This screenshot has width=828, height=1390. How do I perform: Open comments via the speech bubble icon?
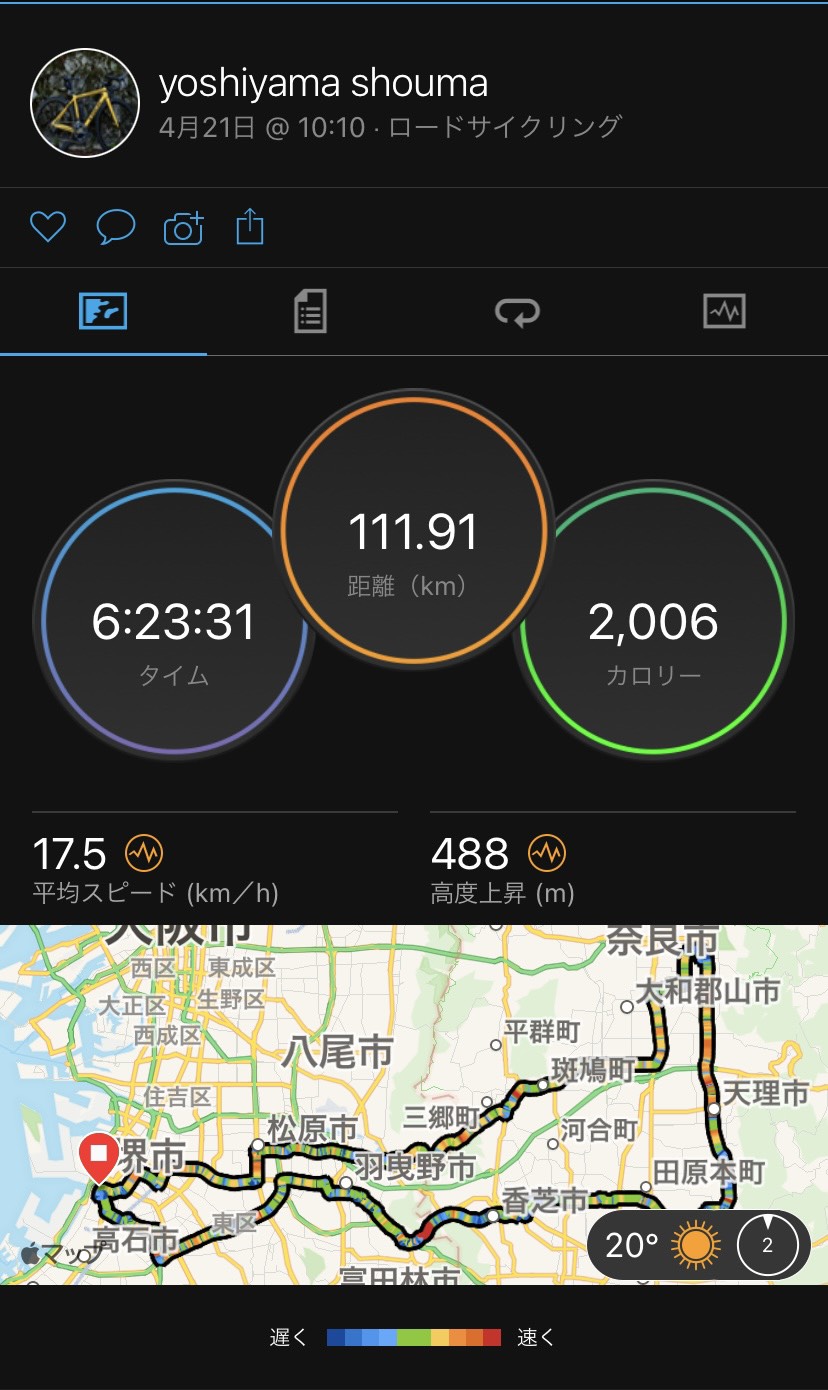[115, 228]
